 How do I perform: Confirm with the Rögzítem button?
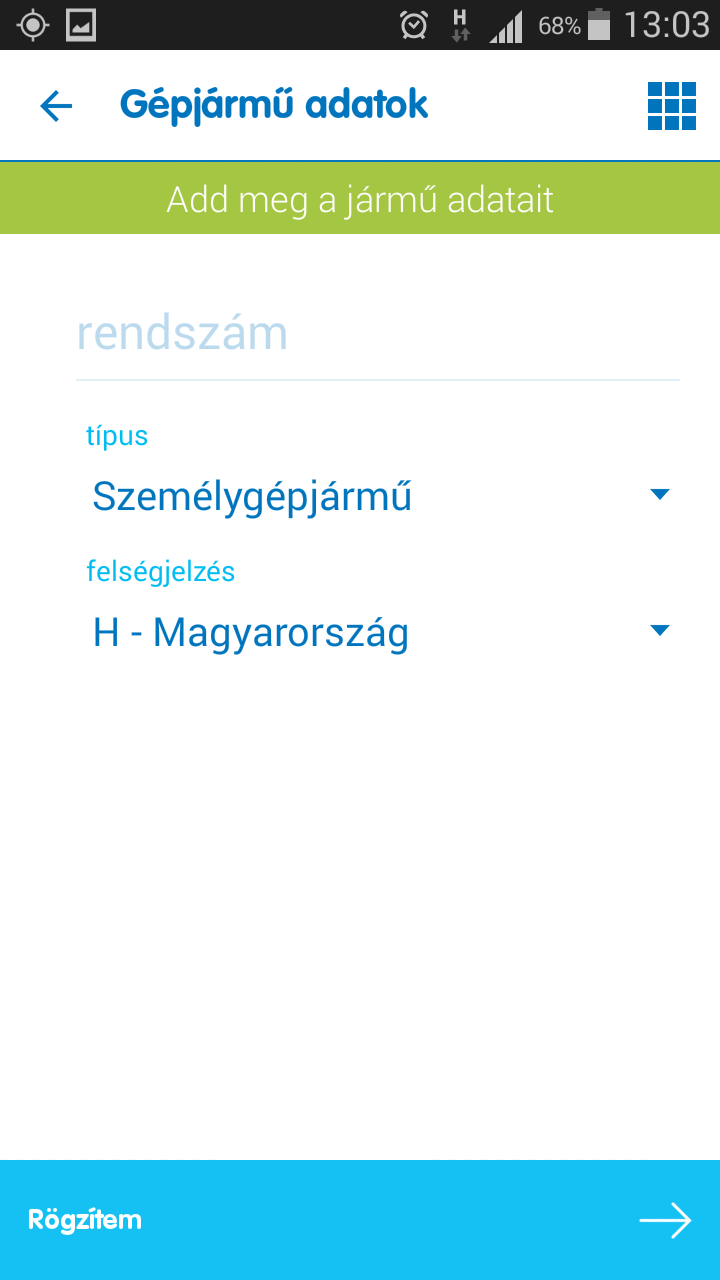click(x=360, y=1220)
